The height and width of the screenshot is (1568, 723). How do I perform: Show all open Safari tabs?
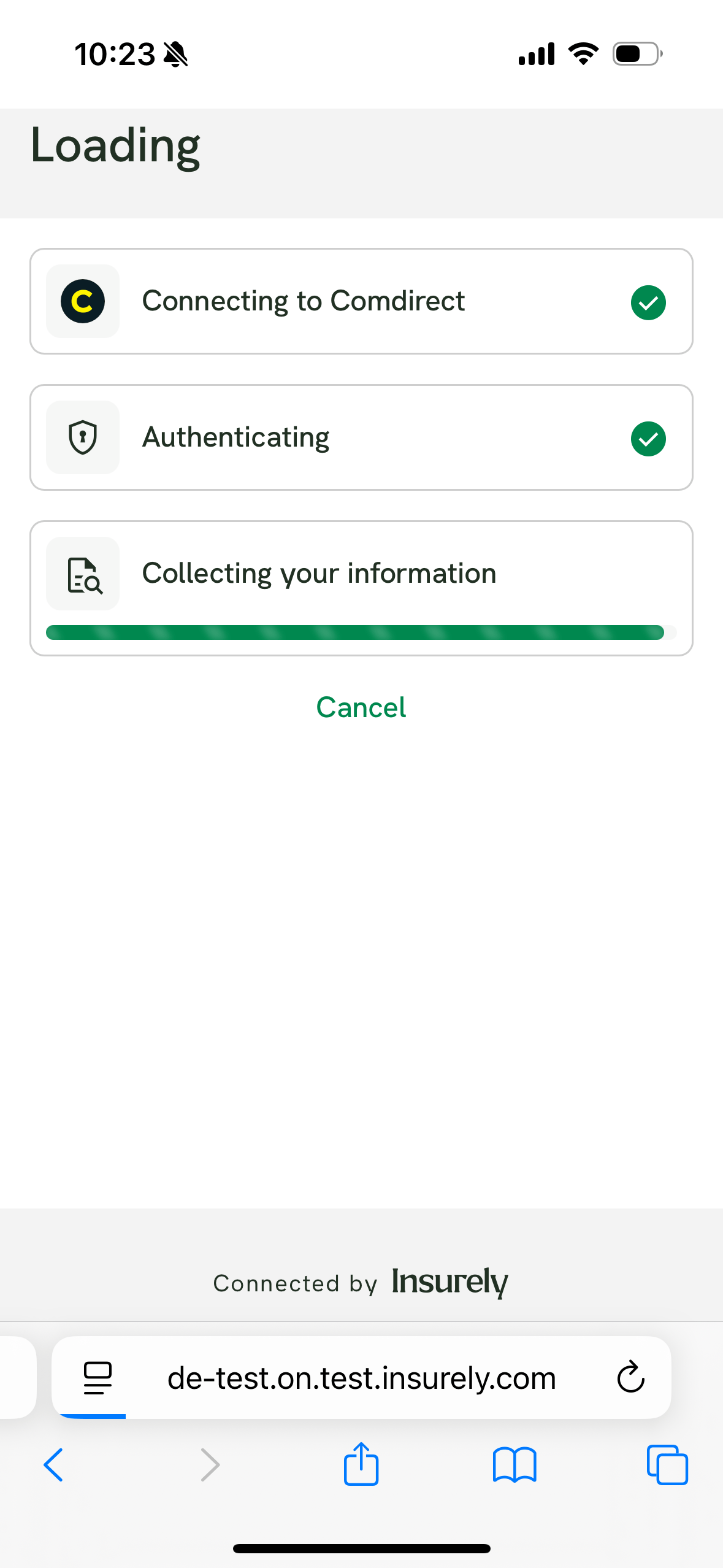(667, 1465)
